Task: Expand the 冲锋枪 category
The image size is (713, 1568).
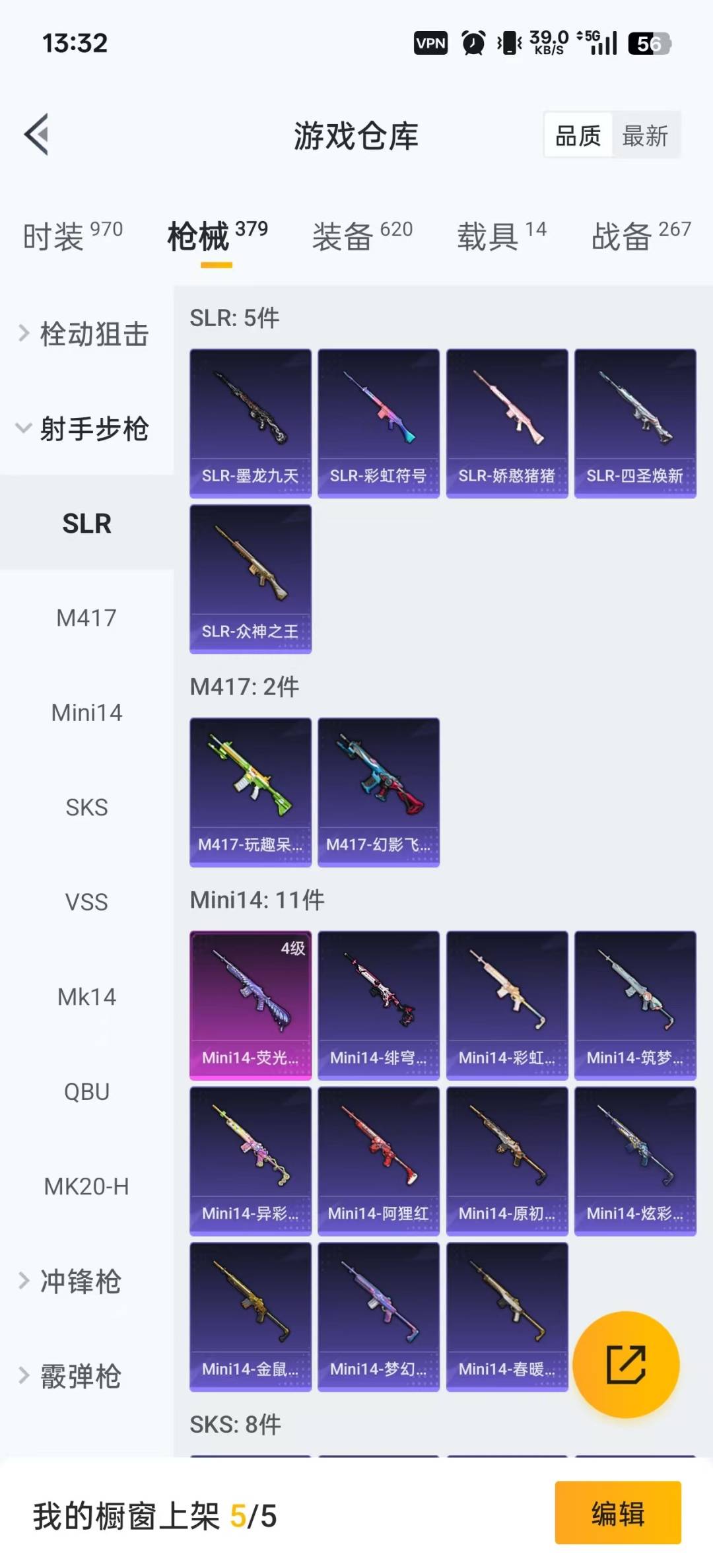Action: tap(79, 1281)
